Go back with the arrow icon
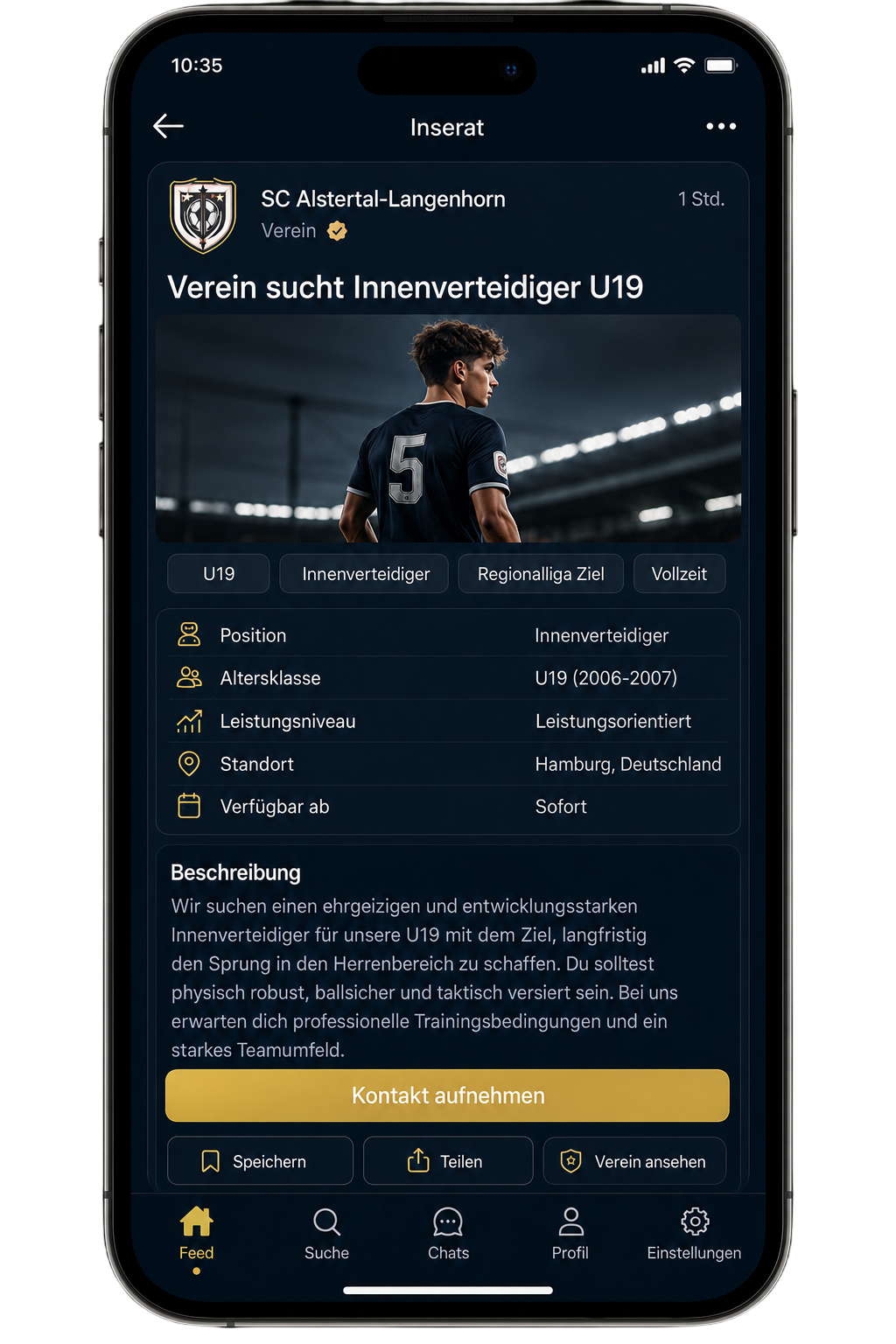 point(168,126)
